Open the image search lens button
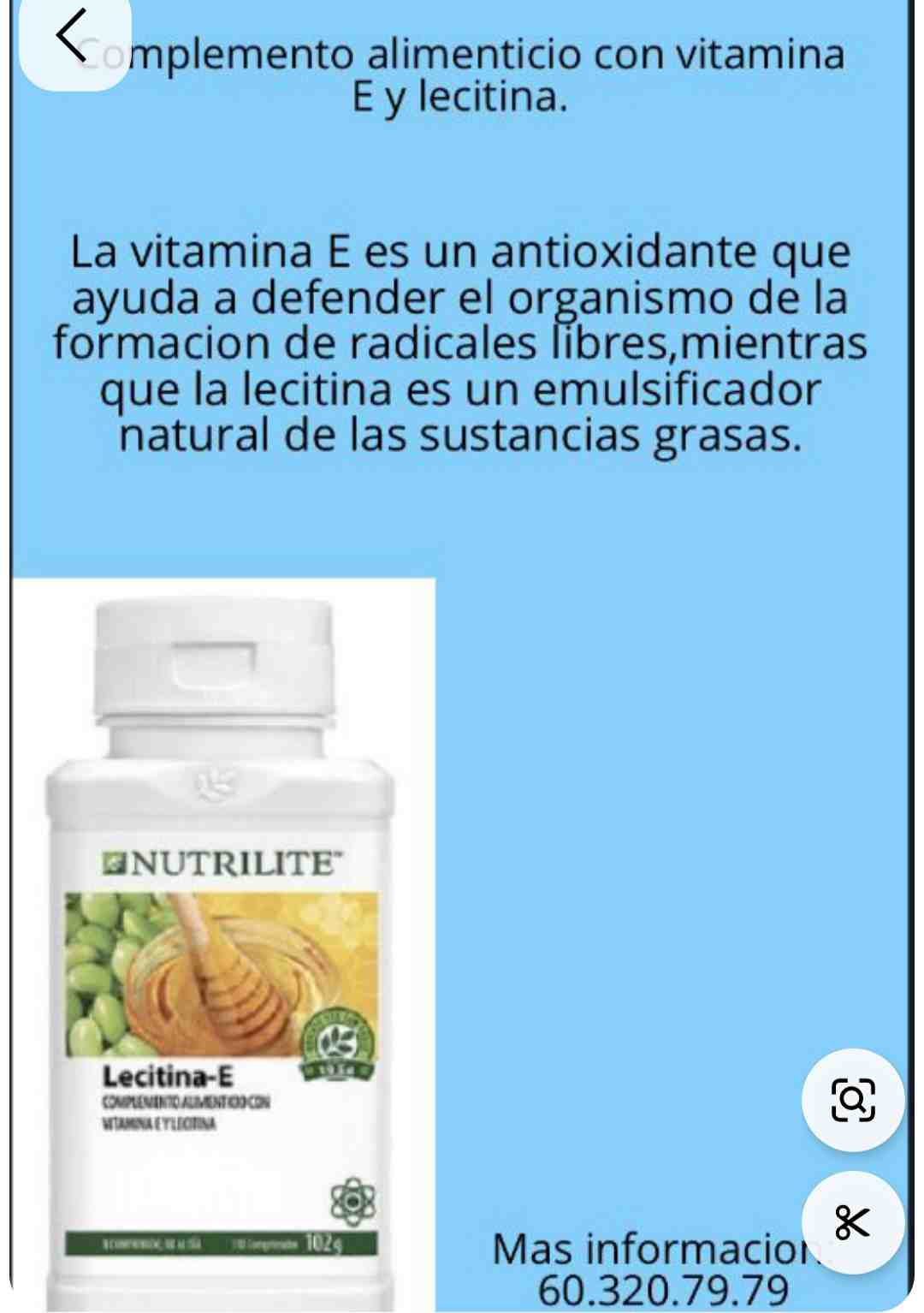 [852, 1100]
